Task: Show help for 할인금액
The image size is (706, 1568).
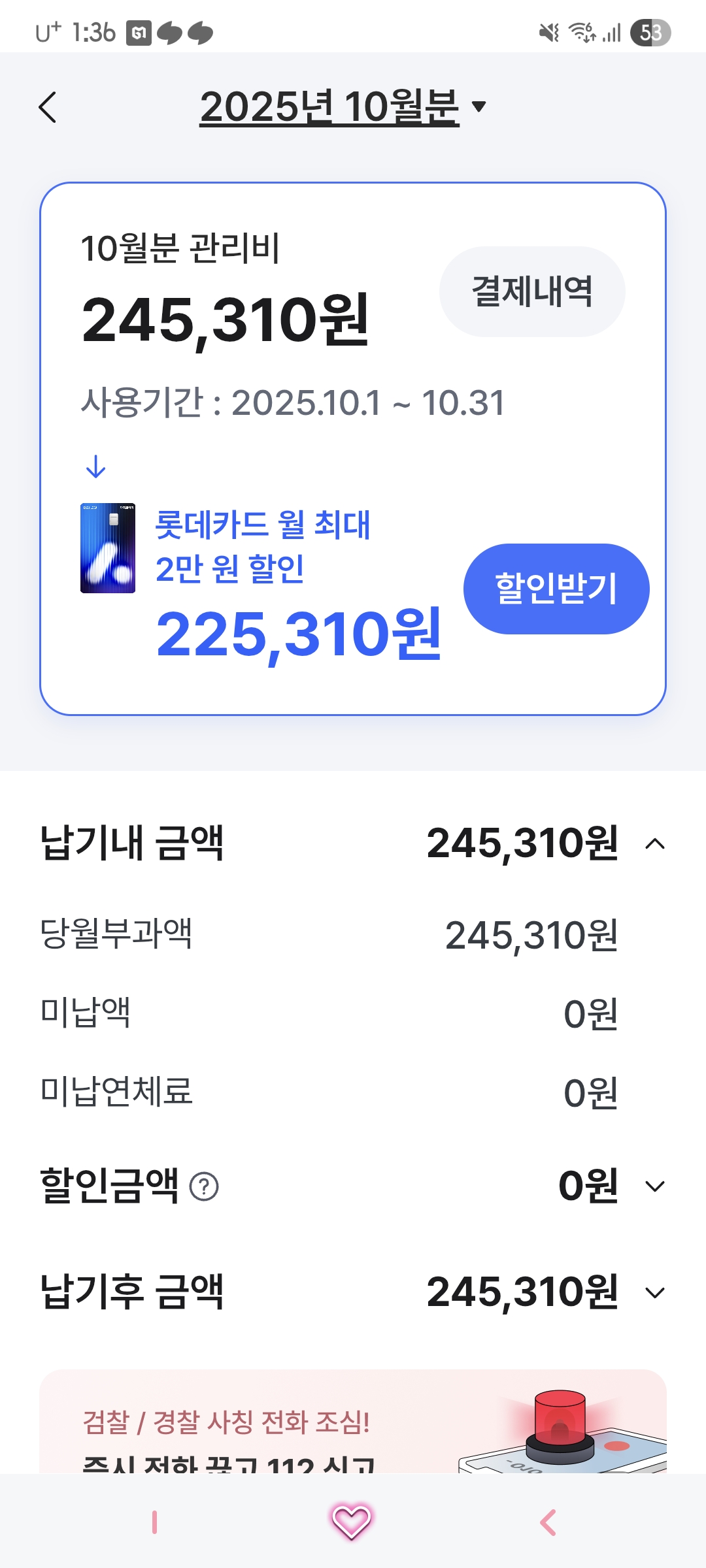Action: pos(204,1186)
